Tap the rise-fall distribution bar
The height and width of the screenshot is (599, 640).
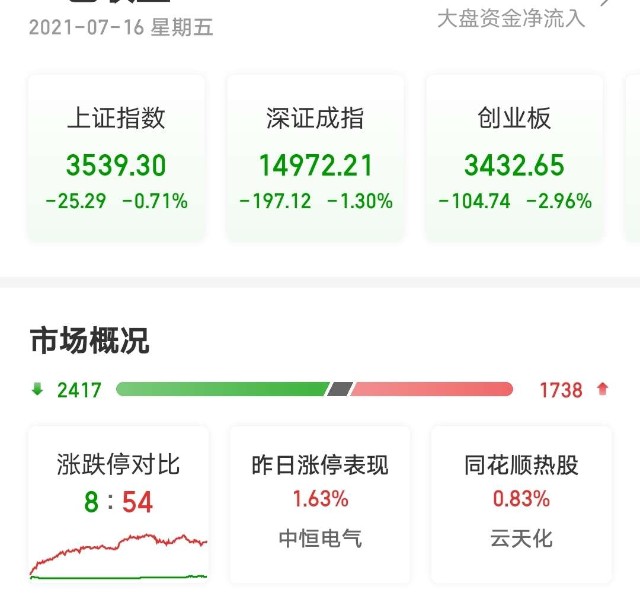click(314, 389)
